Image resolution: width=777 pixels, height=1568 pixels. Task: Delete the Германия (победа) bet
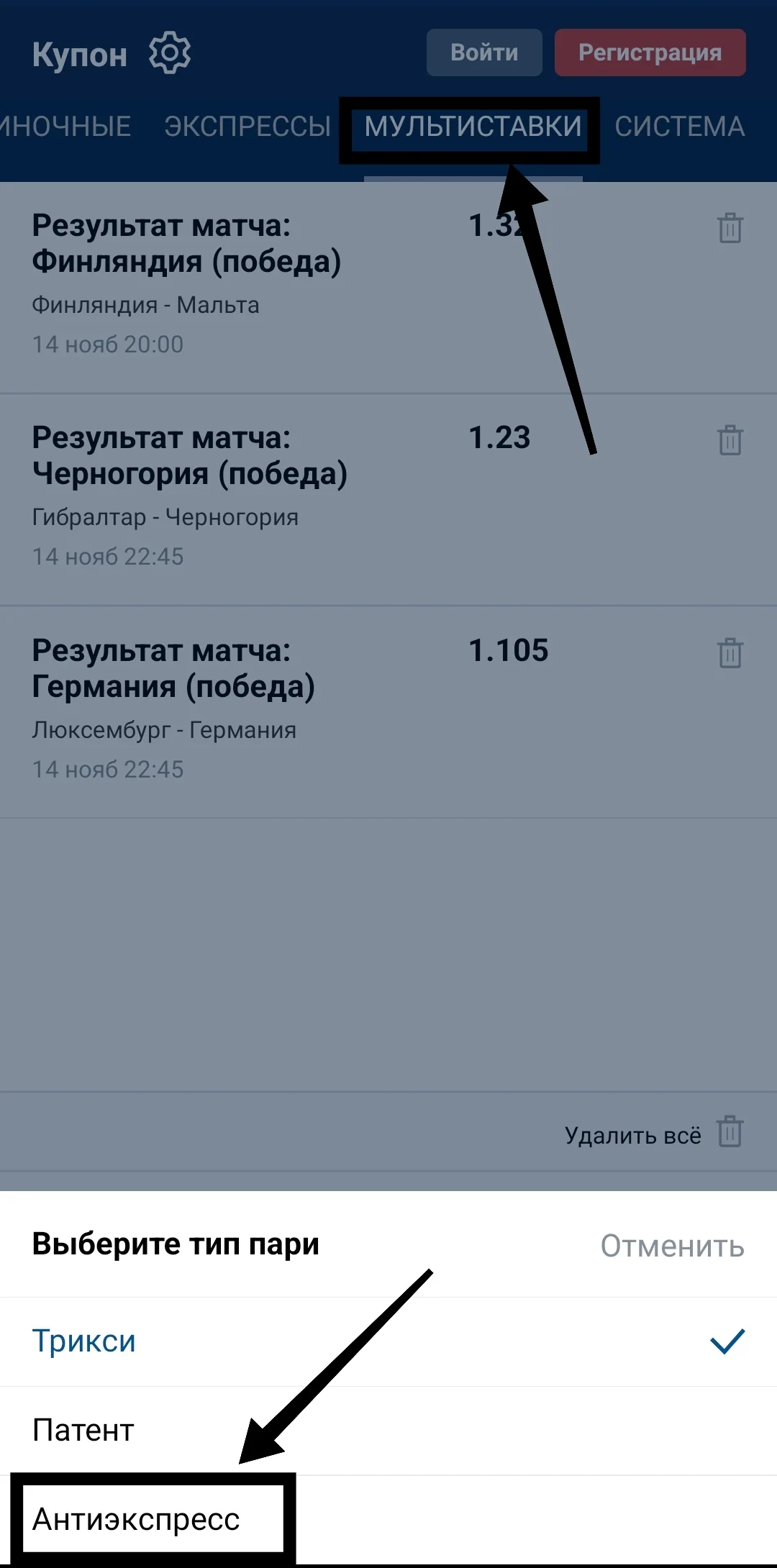730,652
